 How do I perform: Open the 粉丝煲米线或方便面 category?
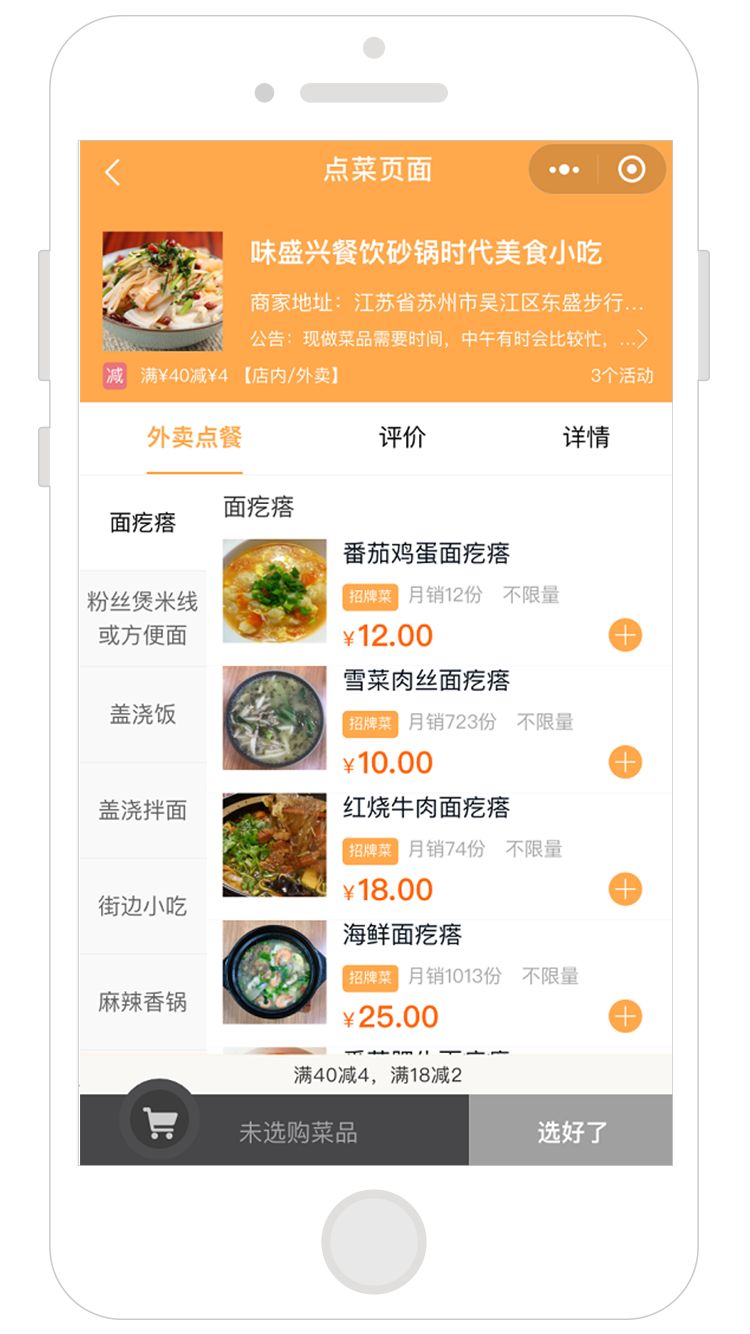coord(143,618)
